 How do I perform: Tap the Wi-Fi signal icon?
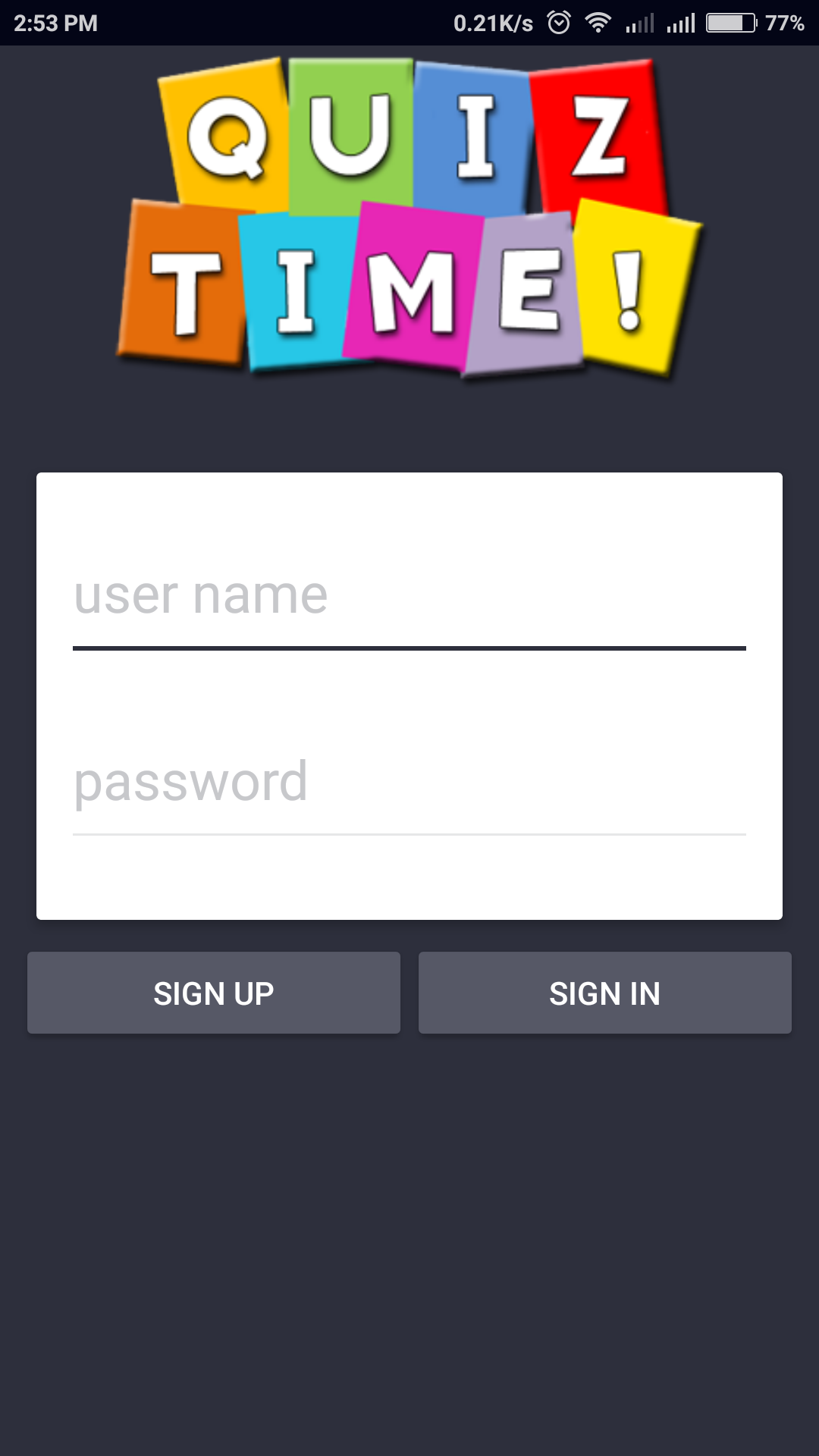pos(599,23)
